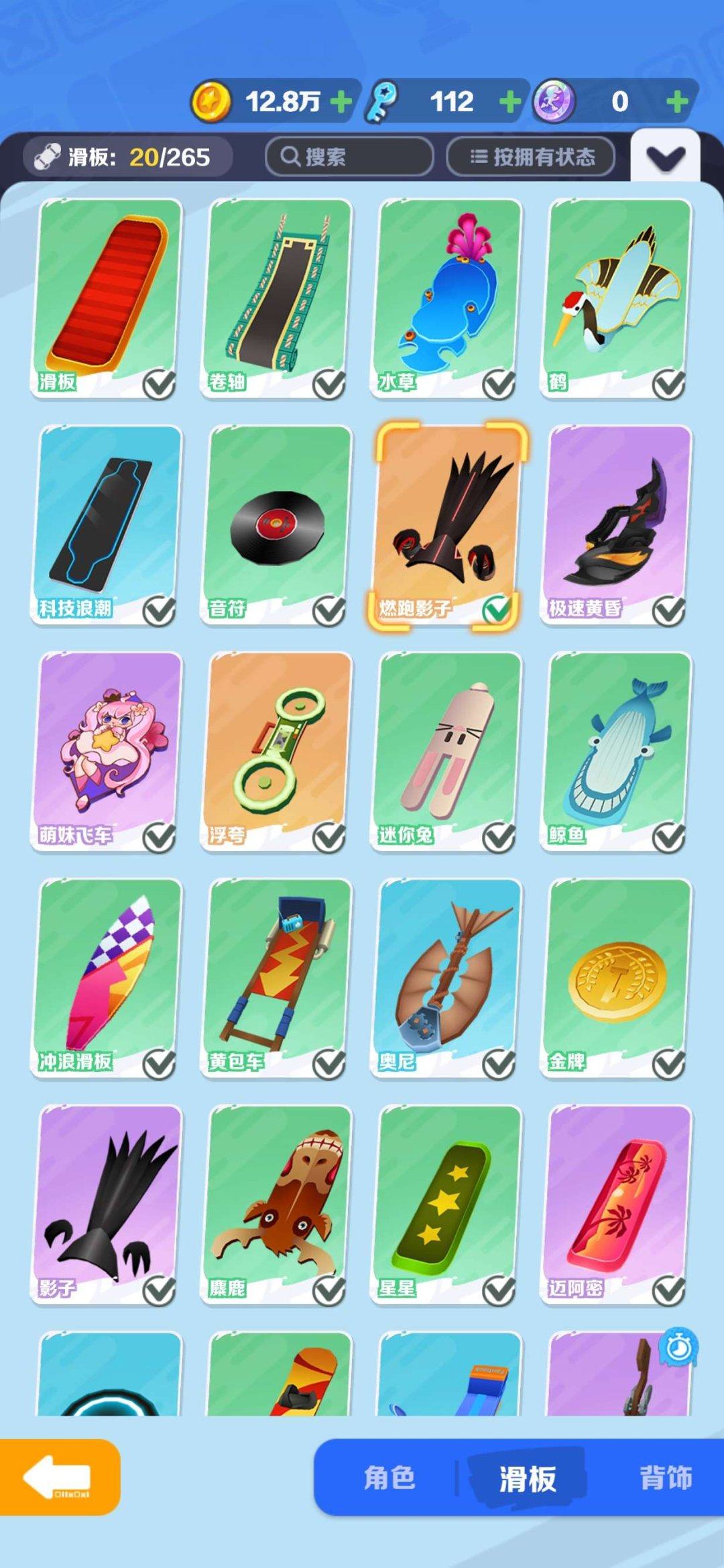Choose the 水草 skateboard
Viewport: 724px width, 1568px height.
pyautogui.click(x=446, y=297)
